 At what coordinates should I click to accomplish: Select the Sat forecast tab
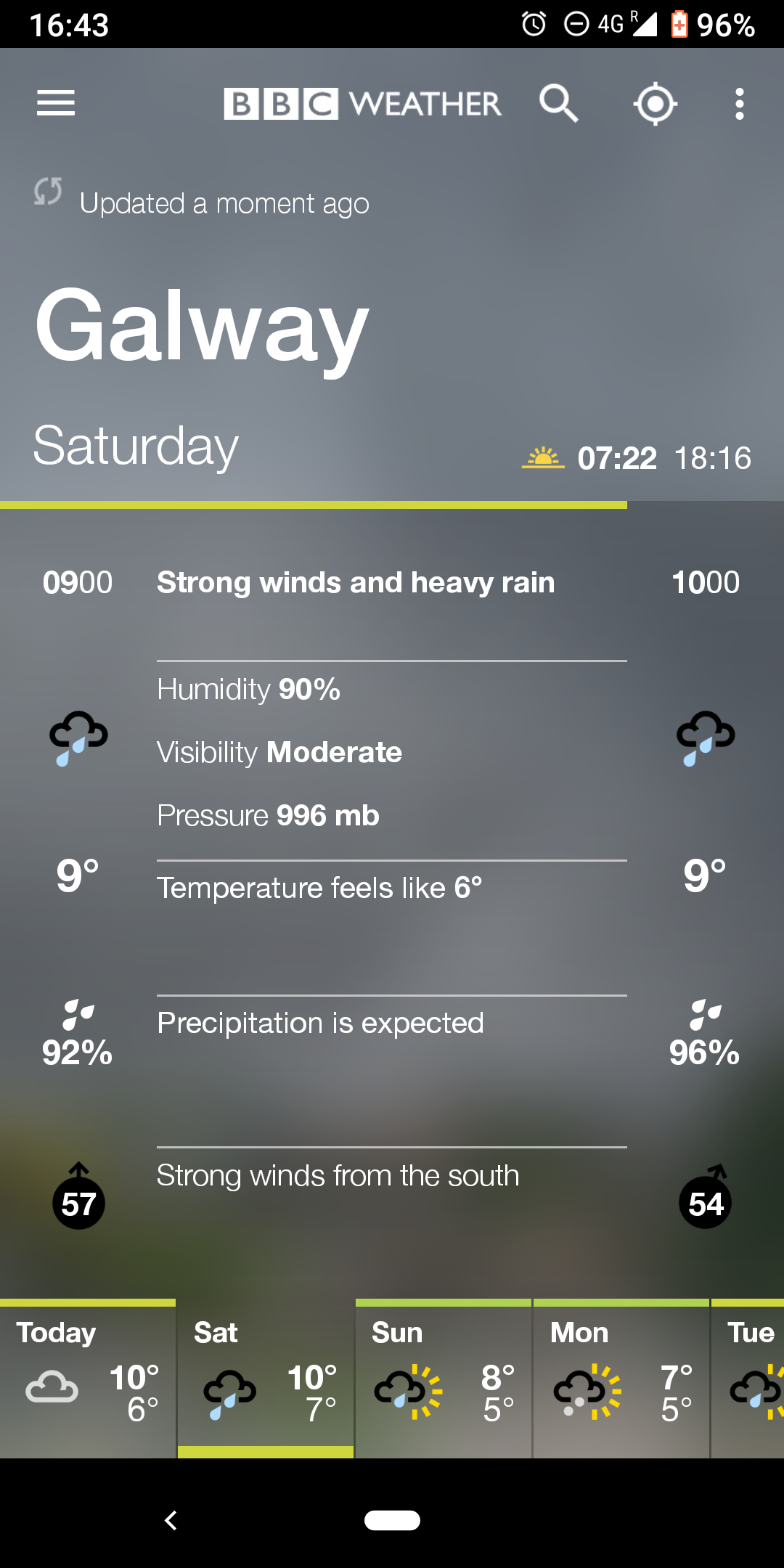click(x=266, y=1378)
